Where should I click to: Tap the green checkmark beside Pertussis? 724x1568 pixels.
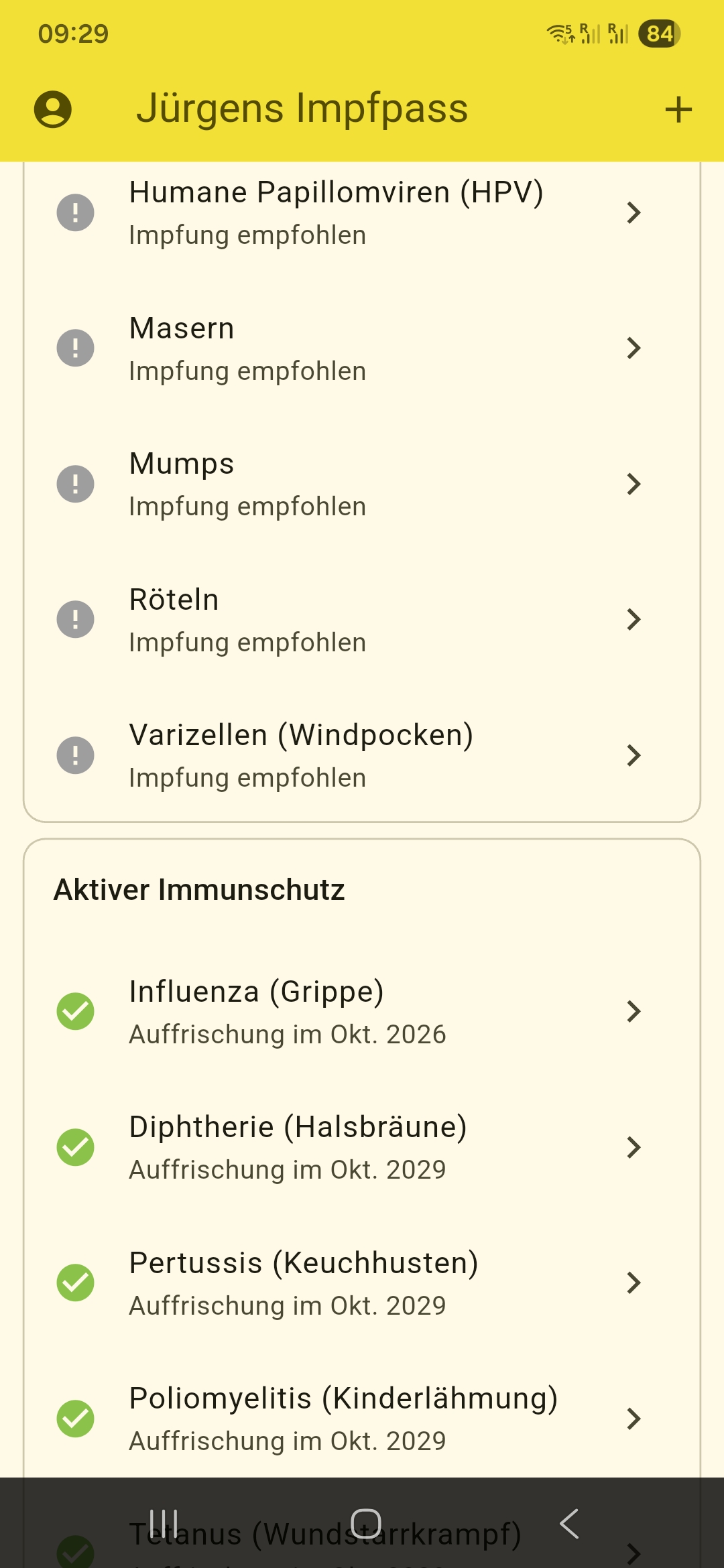coord(76,1282)
